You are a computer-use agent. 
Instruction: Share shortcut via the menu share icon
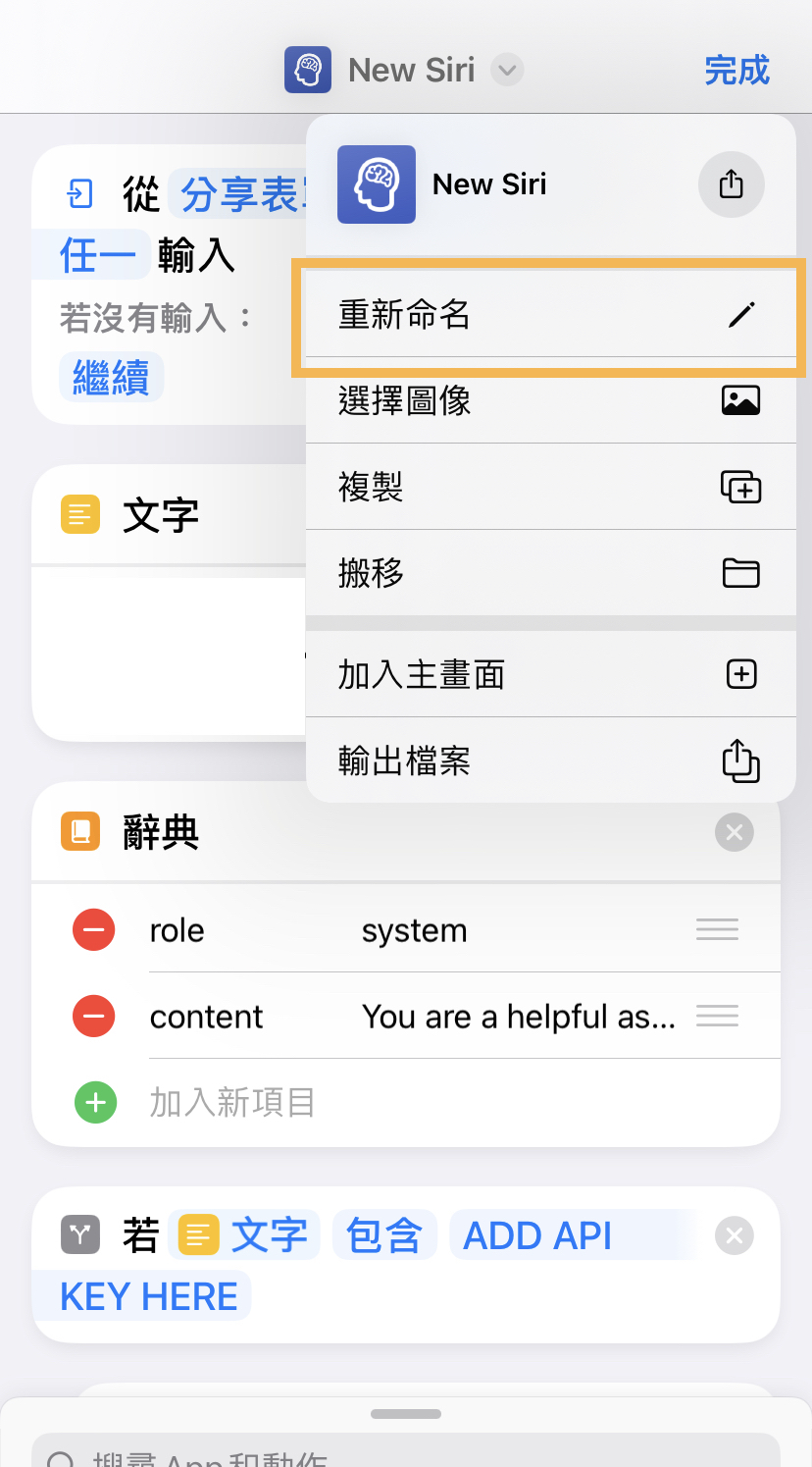click(731, 184)
